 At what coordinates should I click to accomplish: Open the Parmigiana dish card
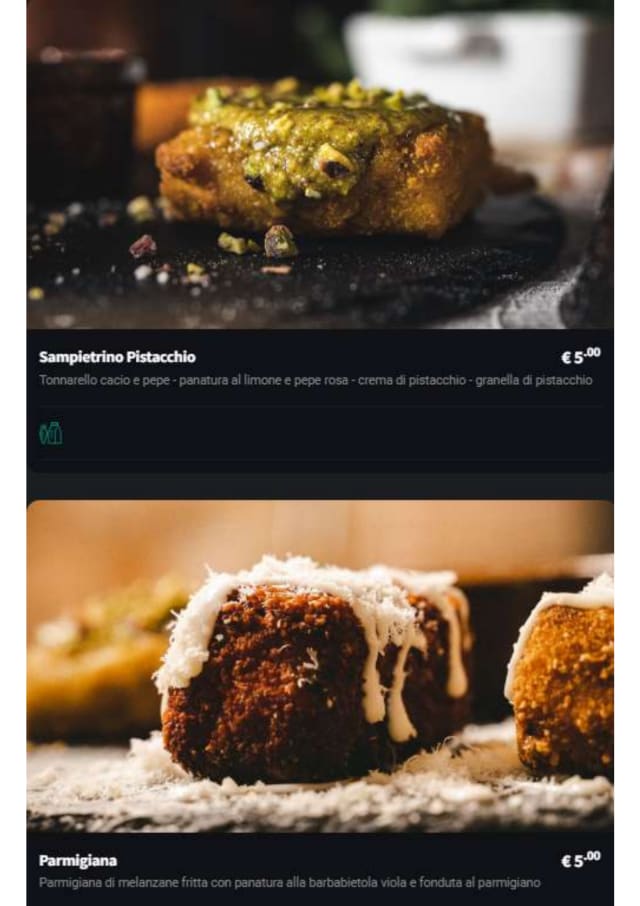coord(78,860)
